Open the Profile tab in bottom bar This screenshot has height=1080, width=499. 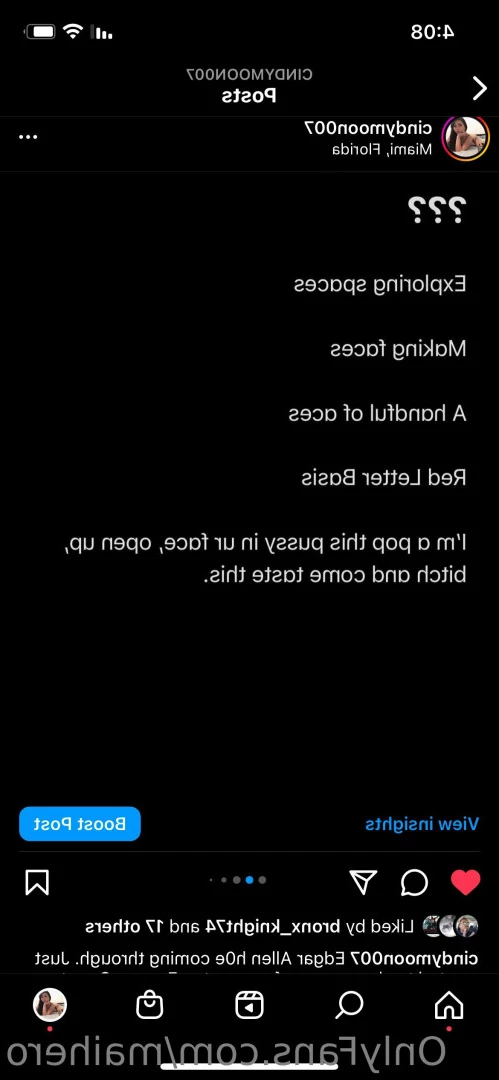(x=50, y=1005)
